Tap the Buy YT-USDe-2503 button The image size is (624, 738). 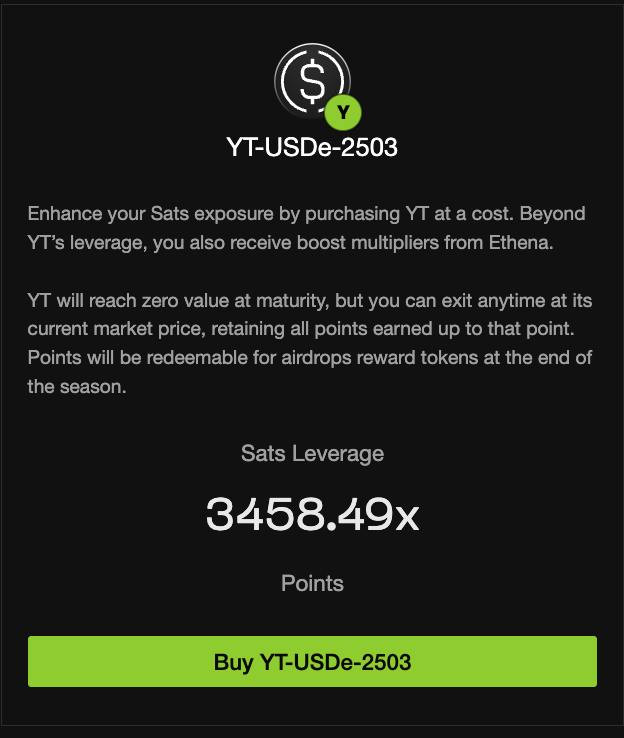312,662
